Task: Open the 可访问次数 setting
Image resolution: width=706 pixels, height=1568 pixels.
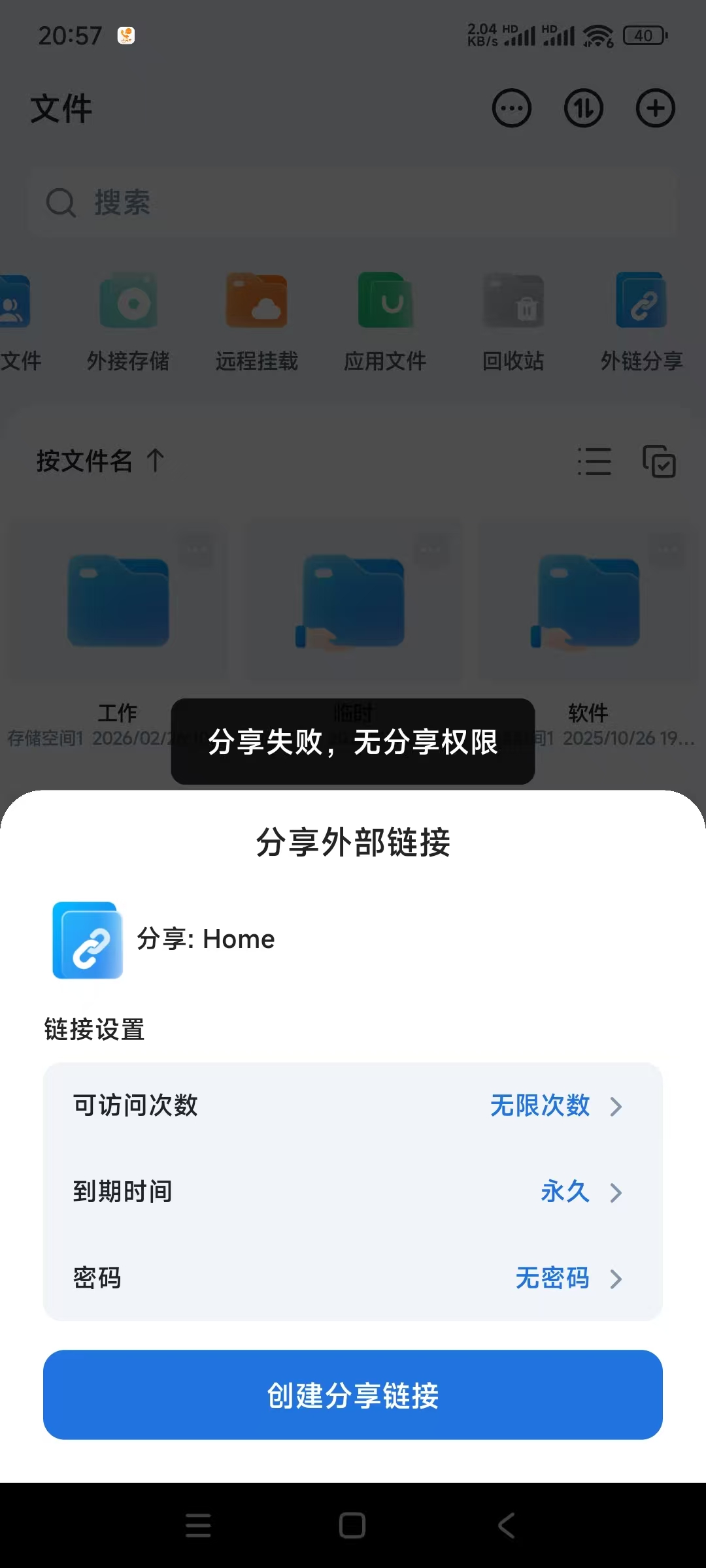Action: click(353, 1105)
